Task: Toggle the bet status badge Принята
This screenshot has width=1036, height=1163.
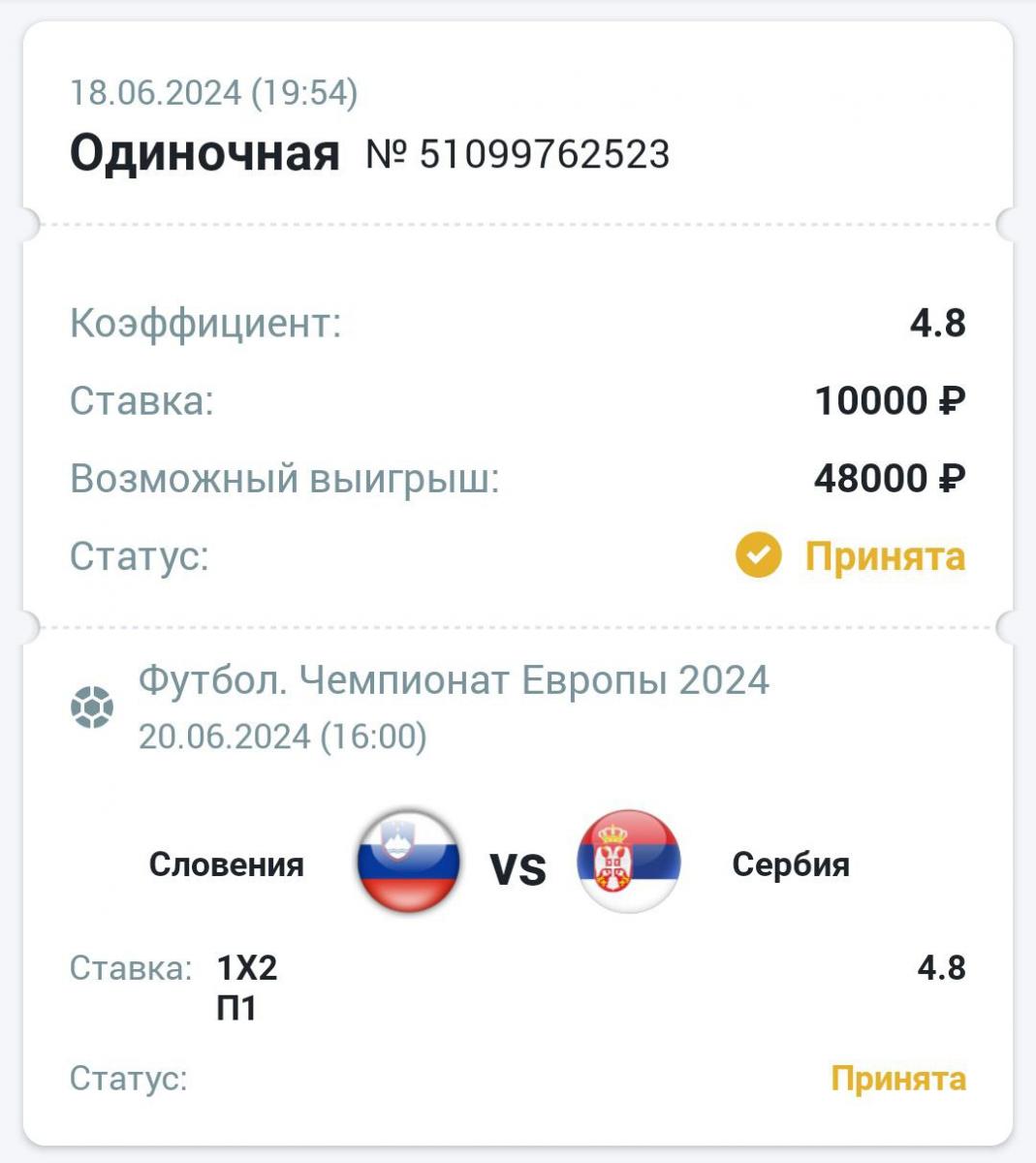Action: point(885,555)
